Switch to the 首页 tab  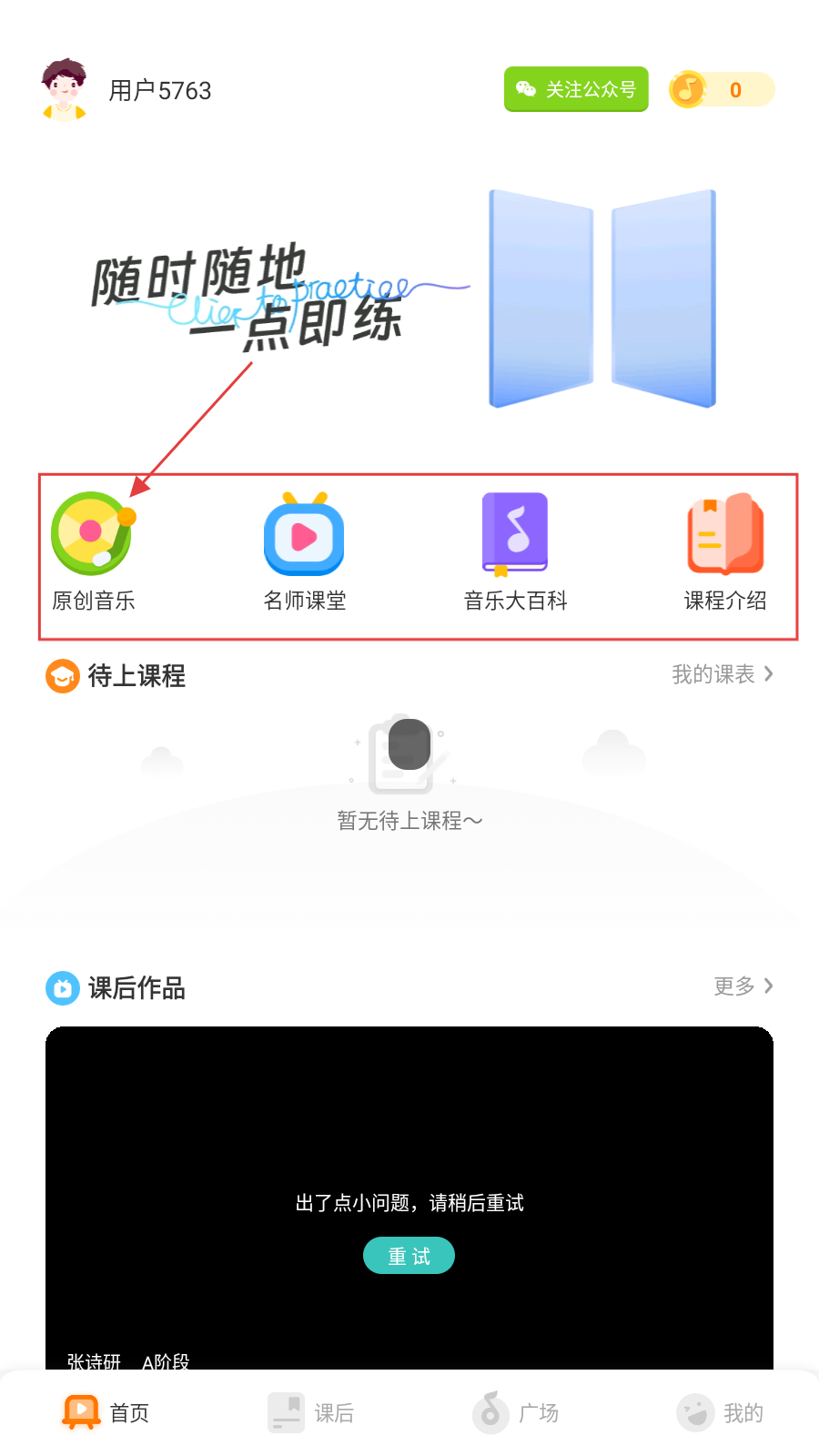point(106,1412)
